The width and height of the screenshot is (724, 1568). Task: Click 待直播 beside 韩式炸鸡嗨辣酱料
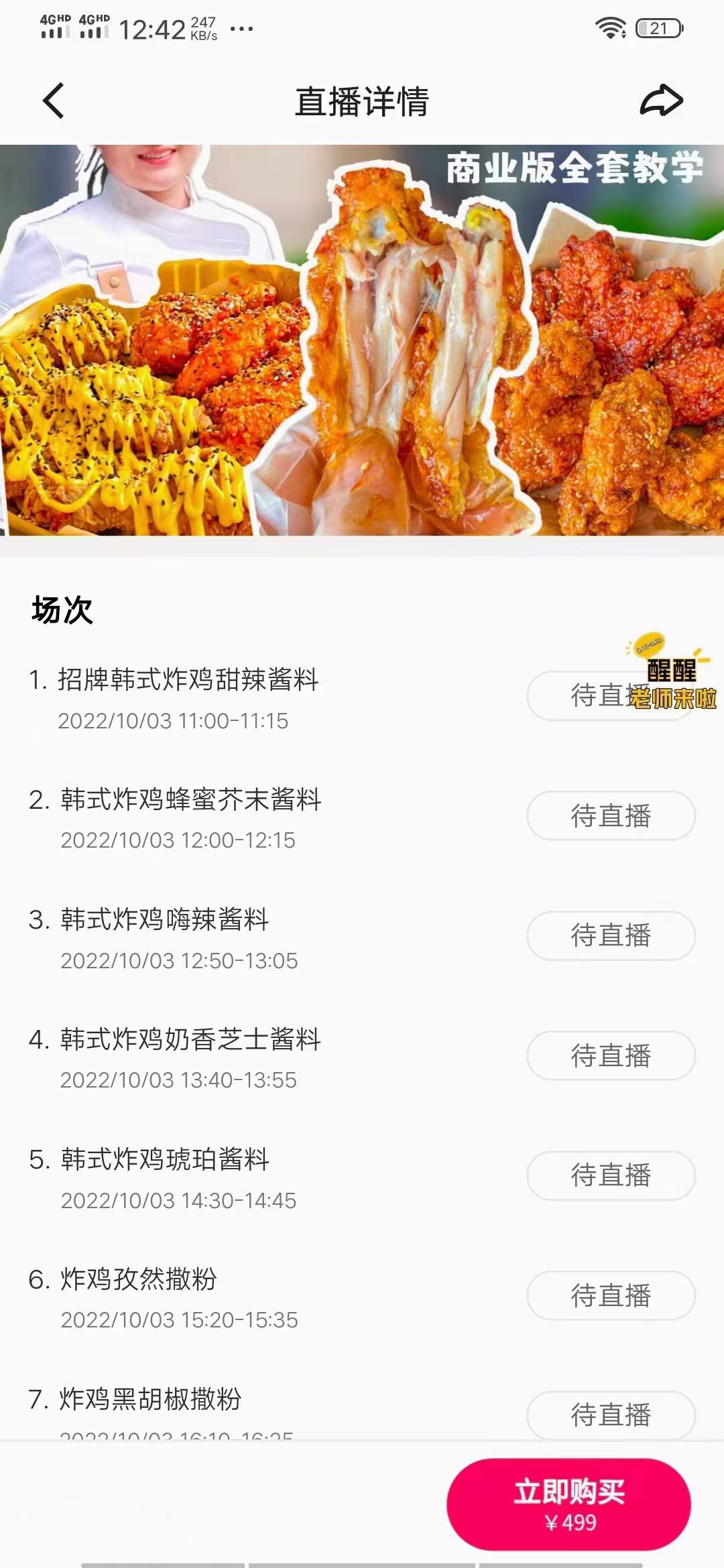(610, 937)
